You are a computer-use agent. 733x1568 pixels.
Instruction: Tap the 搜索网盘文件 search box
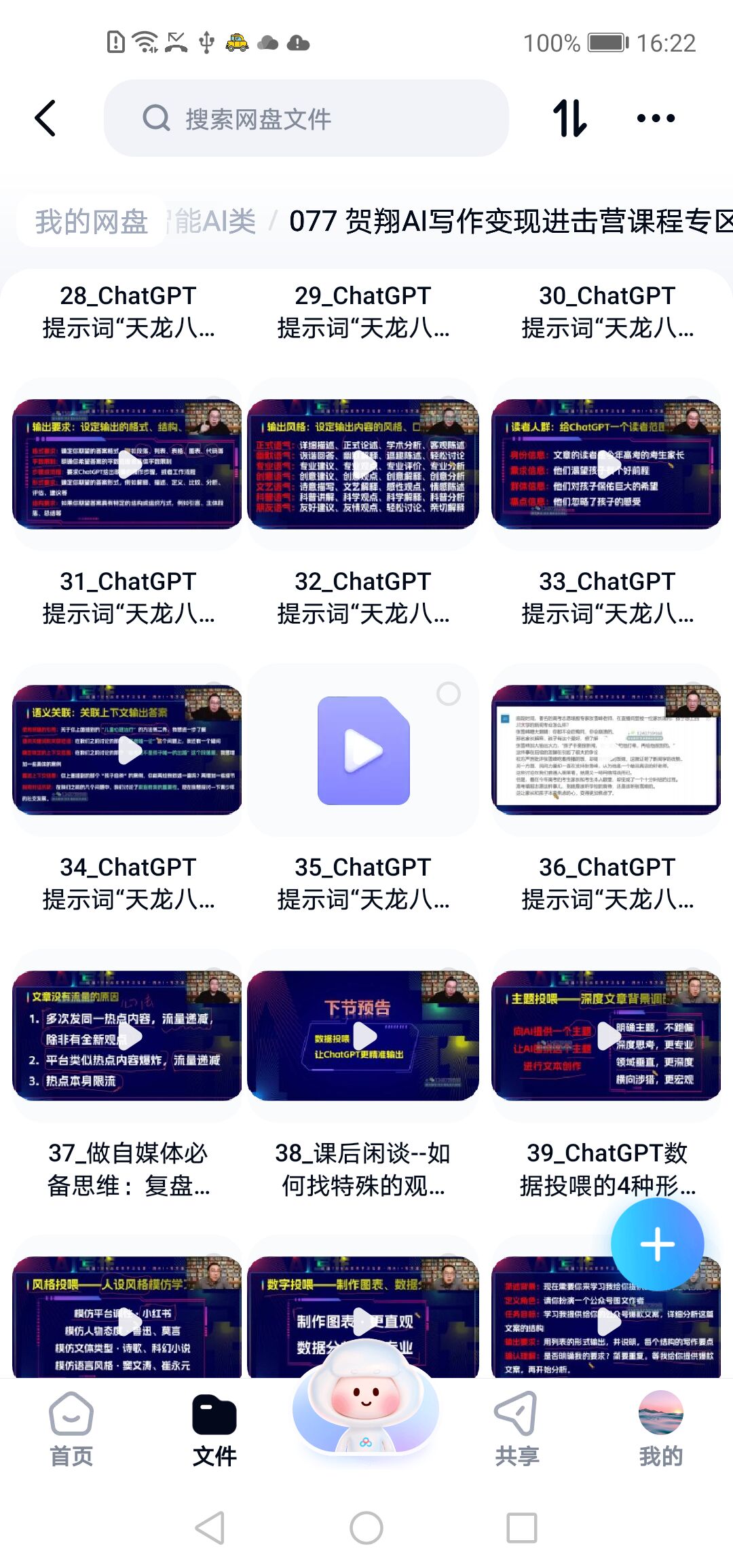click(305, 119)
